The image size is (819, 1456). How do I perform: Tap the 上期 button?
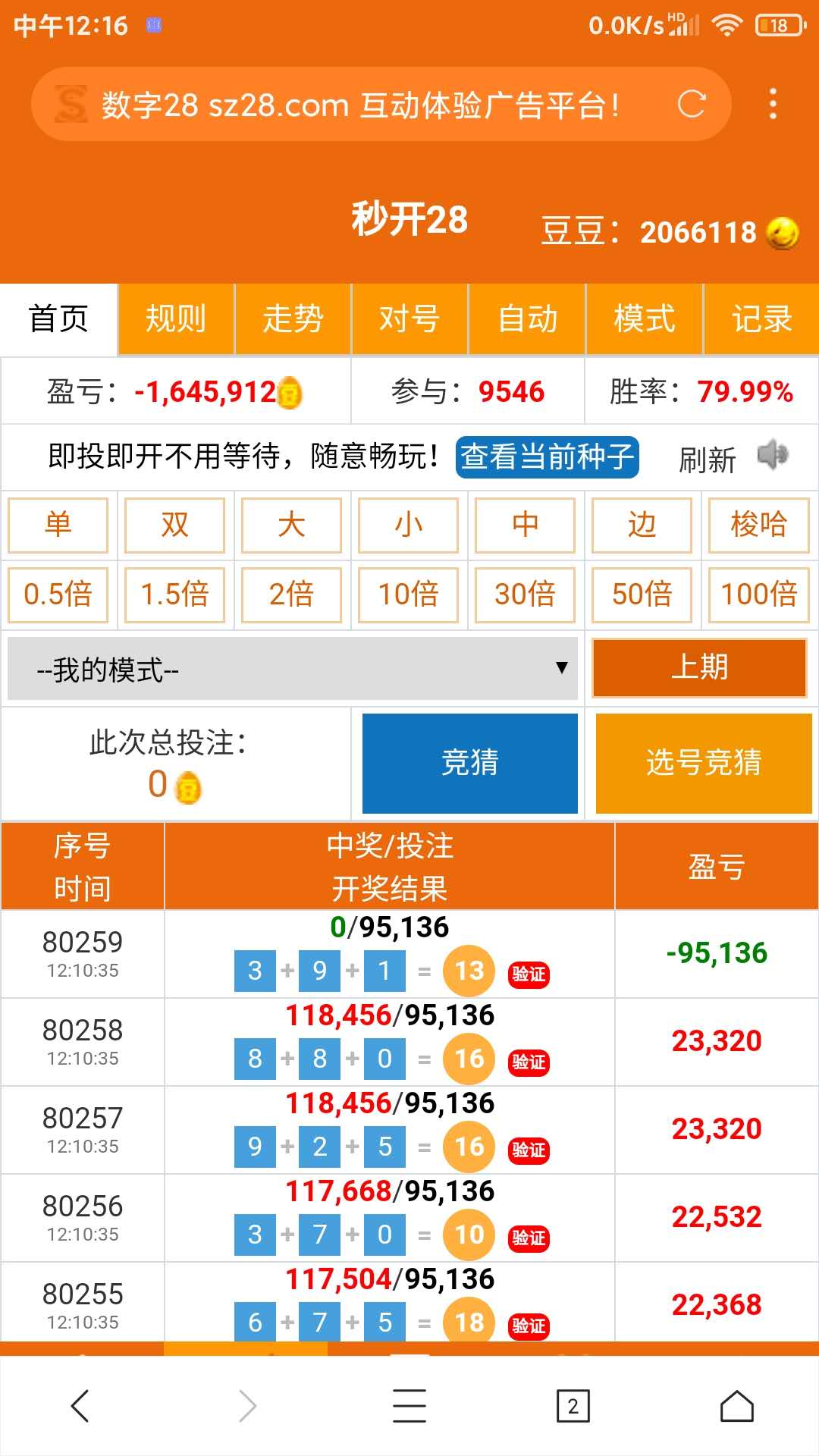699,667
